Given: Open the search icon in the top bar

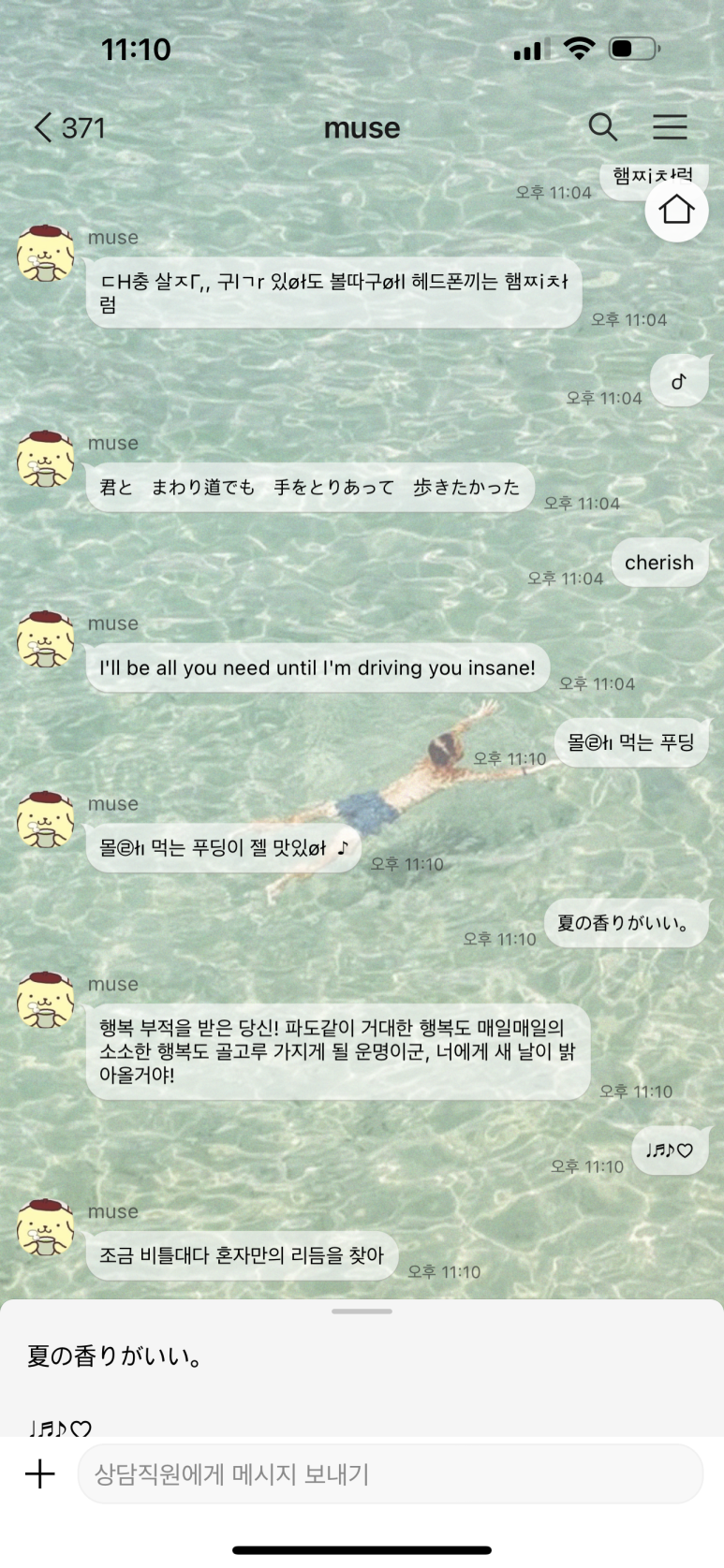Looking at the screenshot, I should 604,127.
